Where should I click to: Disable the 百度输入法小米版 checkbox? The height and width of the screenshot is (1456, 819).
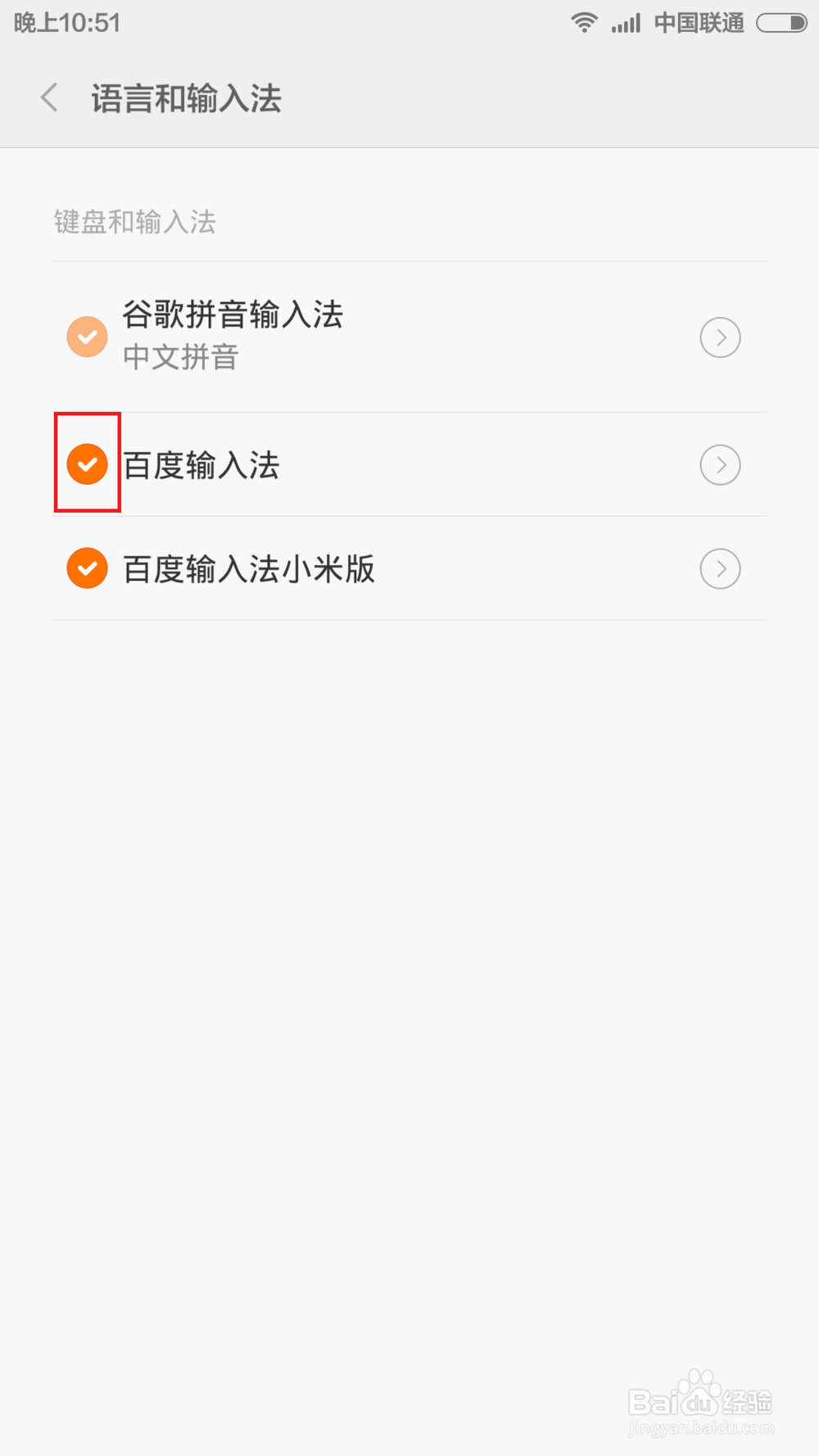[87, 568]
